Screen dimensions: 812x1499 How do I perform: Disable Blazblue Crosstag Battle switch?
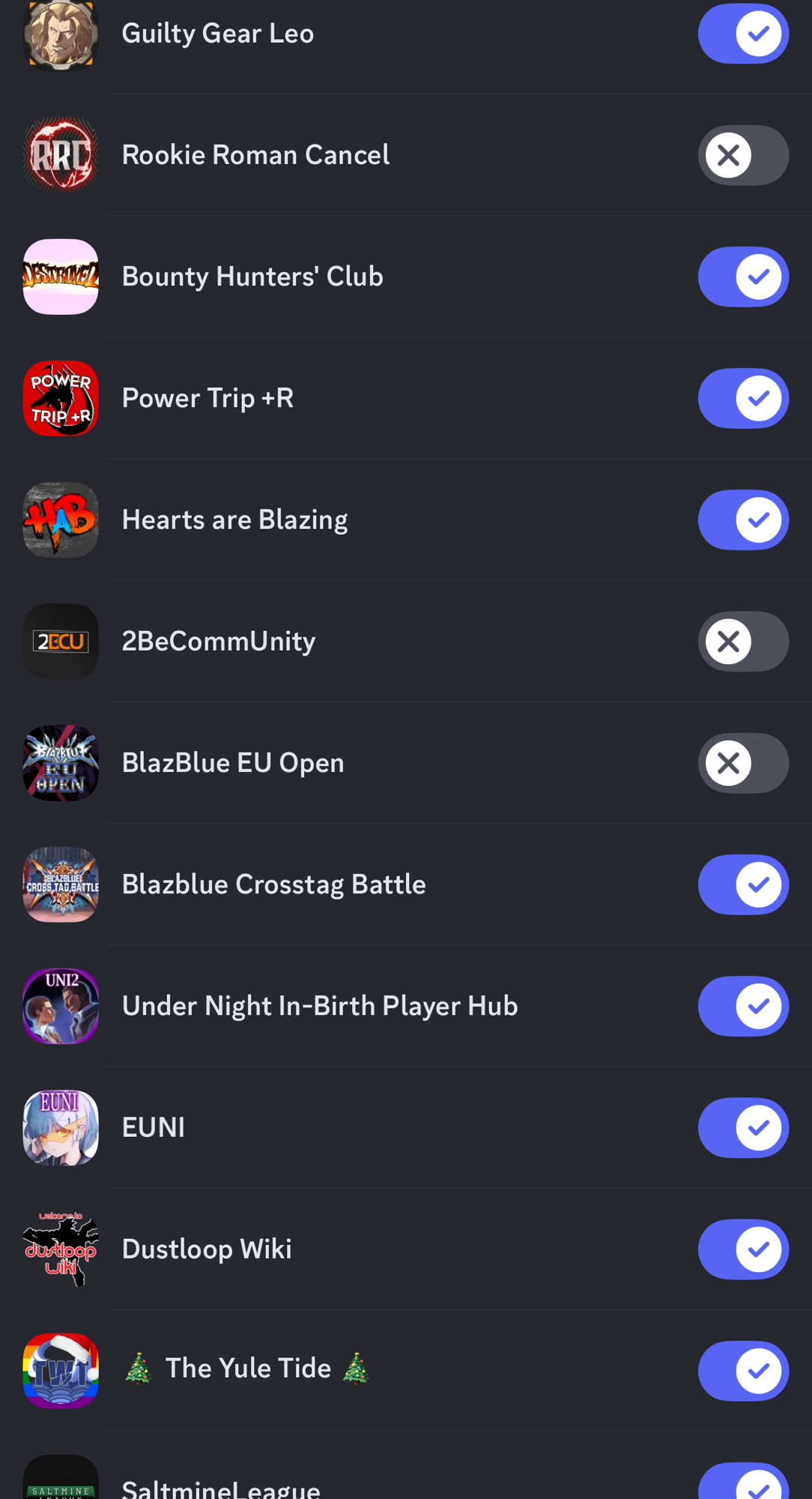click(742, 884)
